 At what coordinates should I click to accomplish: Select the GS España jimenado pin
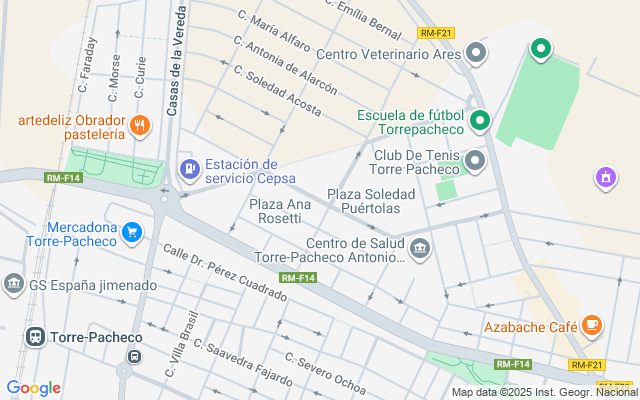(x=13, y=284)
